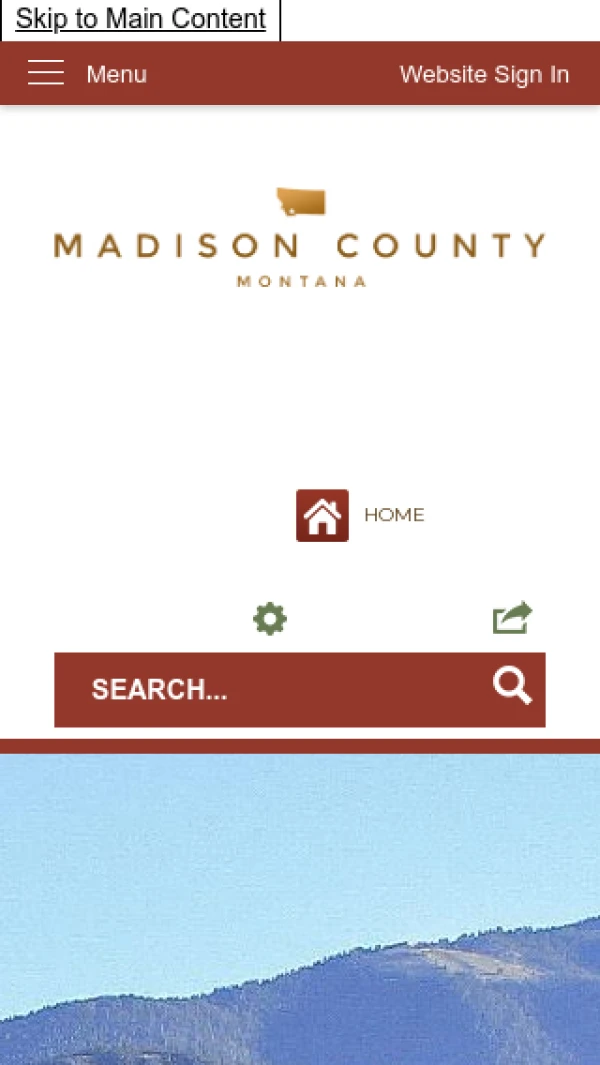
Task: Tap the Madison County Montana logo
Action: coord(300,238)
